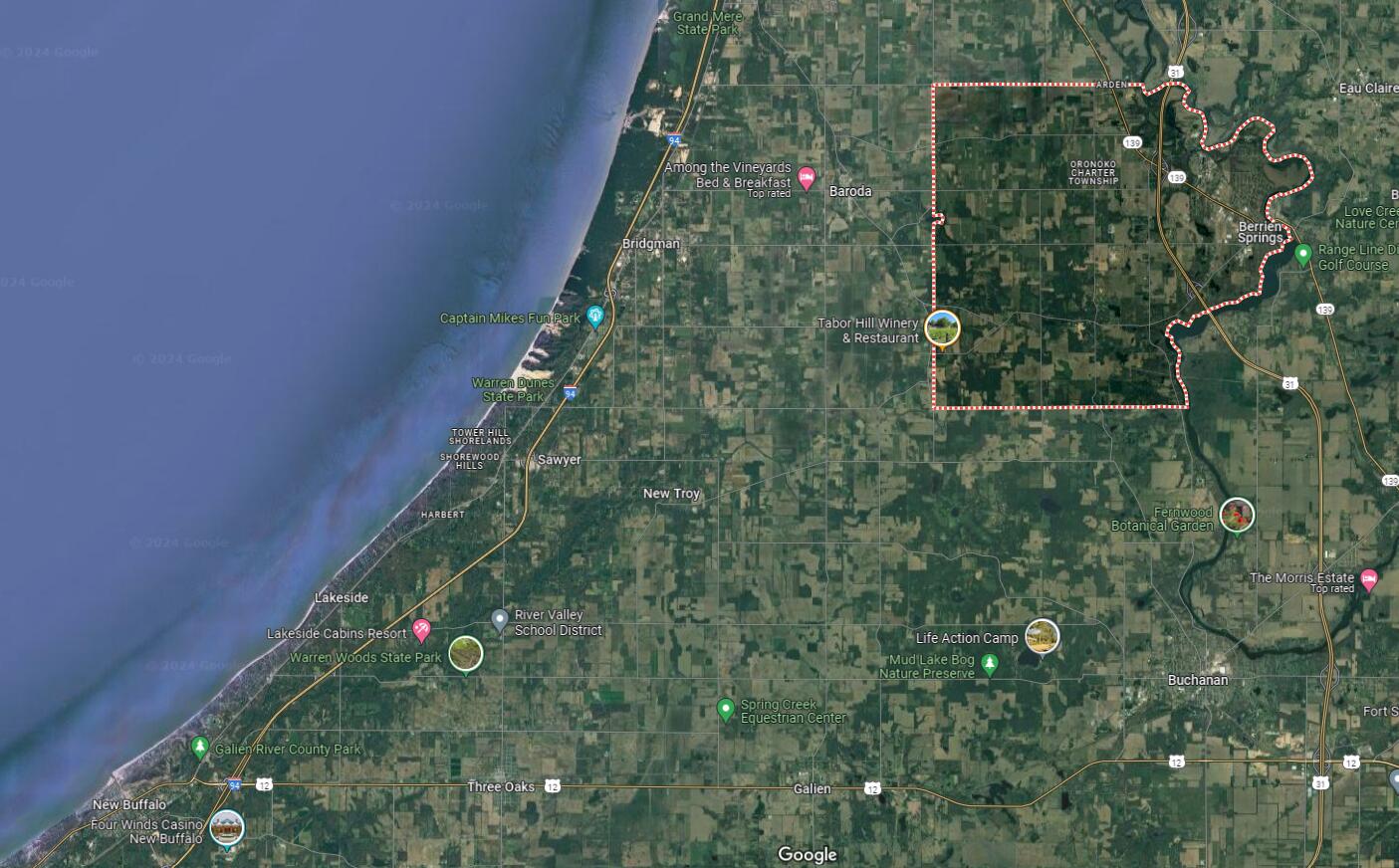Open Spring Creek Equestrian Center pin

[726, 709]
